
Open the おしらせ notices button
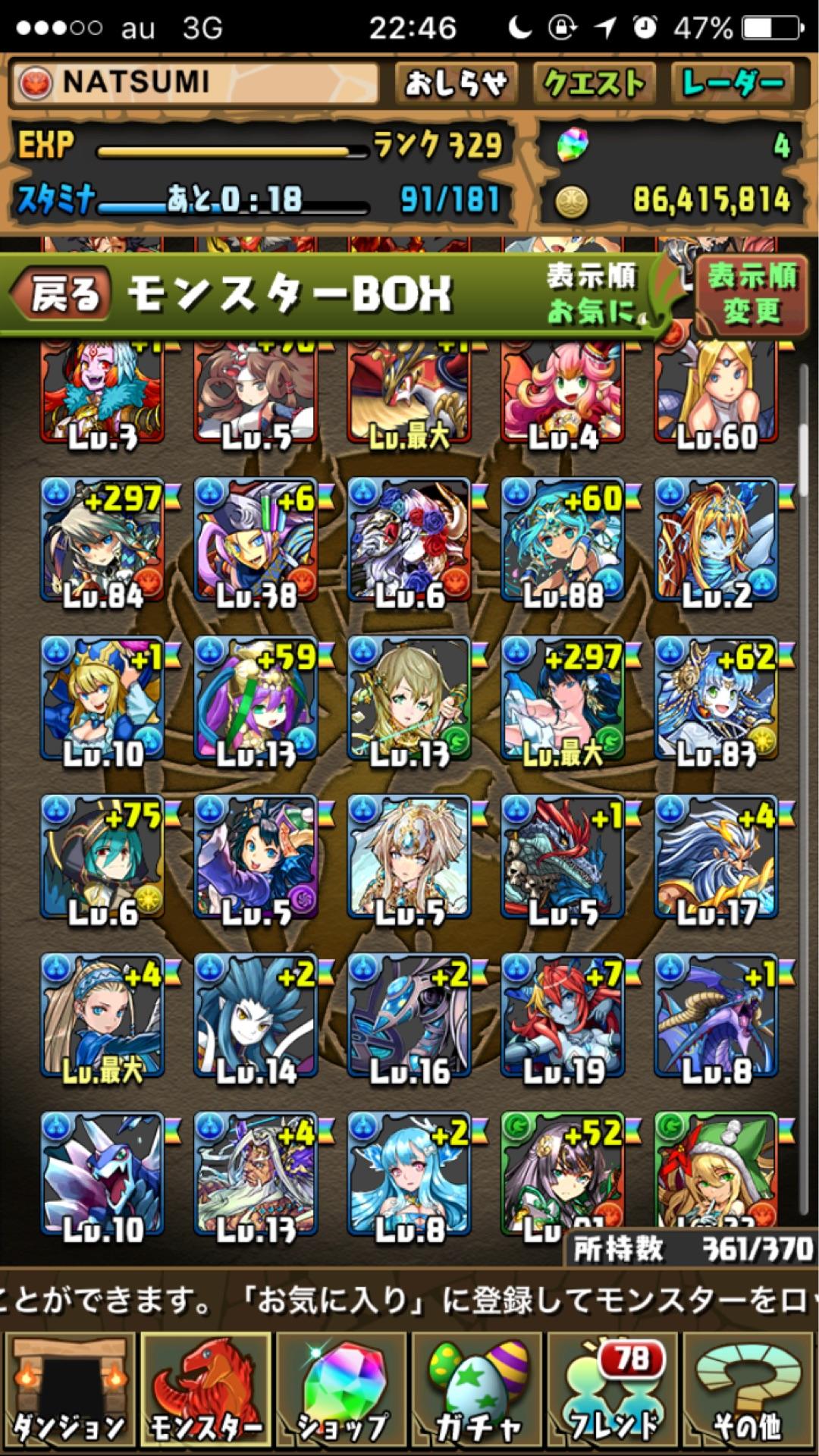click(x=455, y=83)
